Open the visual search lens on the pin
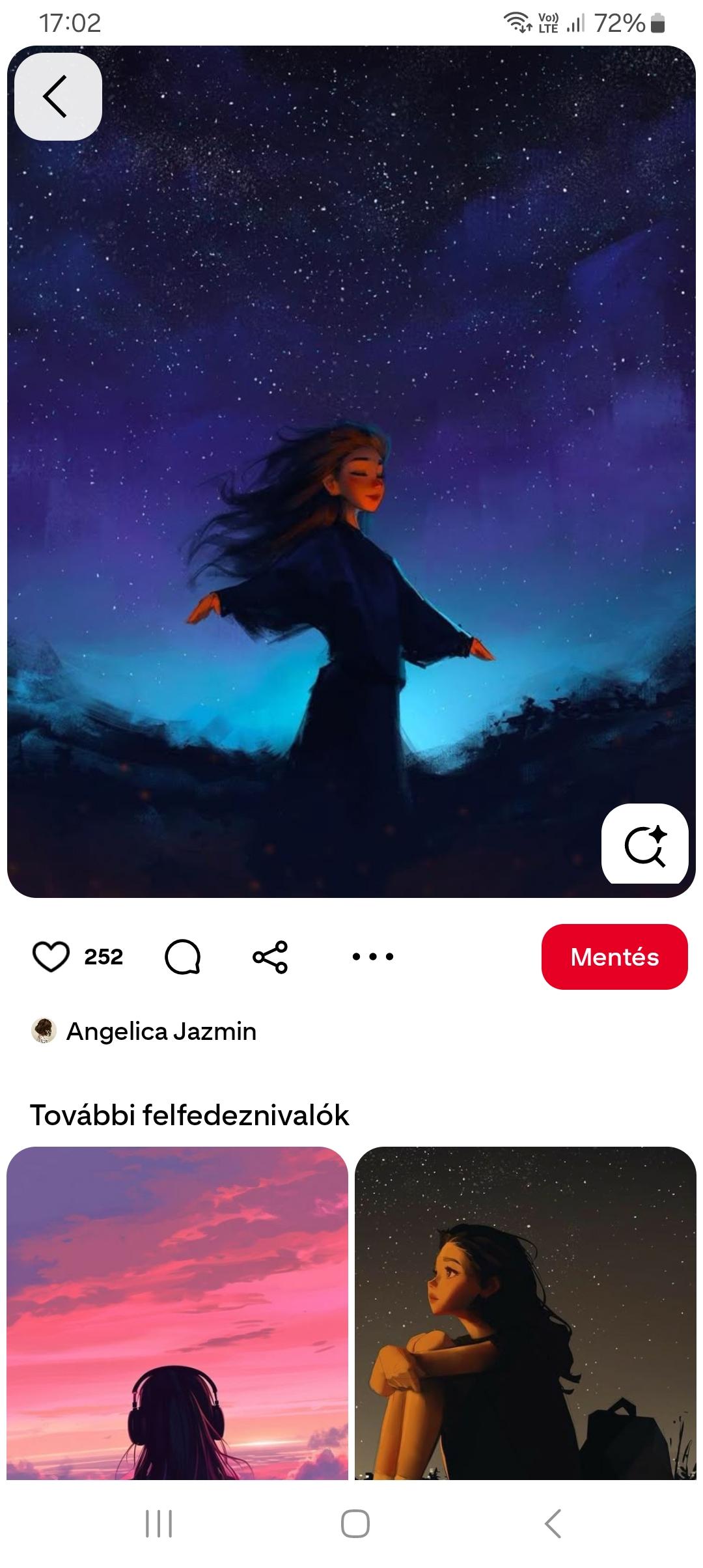The image size is (703, 1568). [644, 845]
